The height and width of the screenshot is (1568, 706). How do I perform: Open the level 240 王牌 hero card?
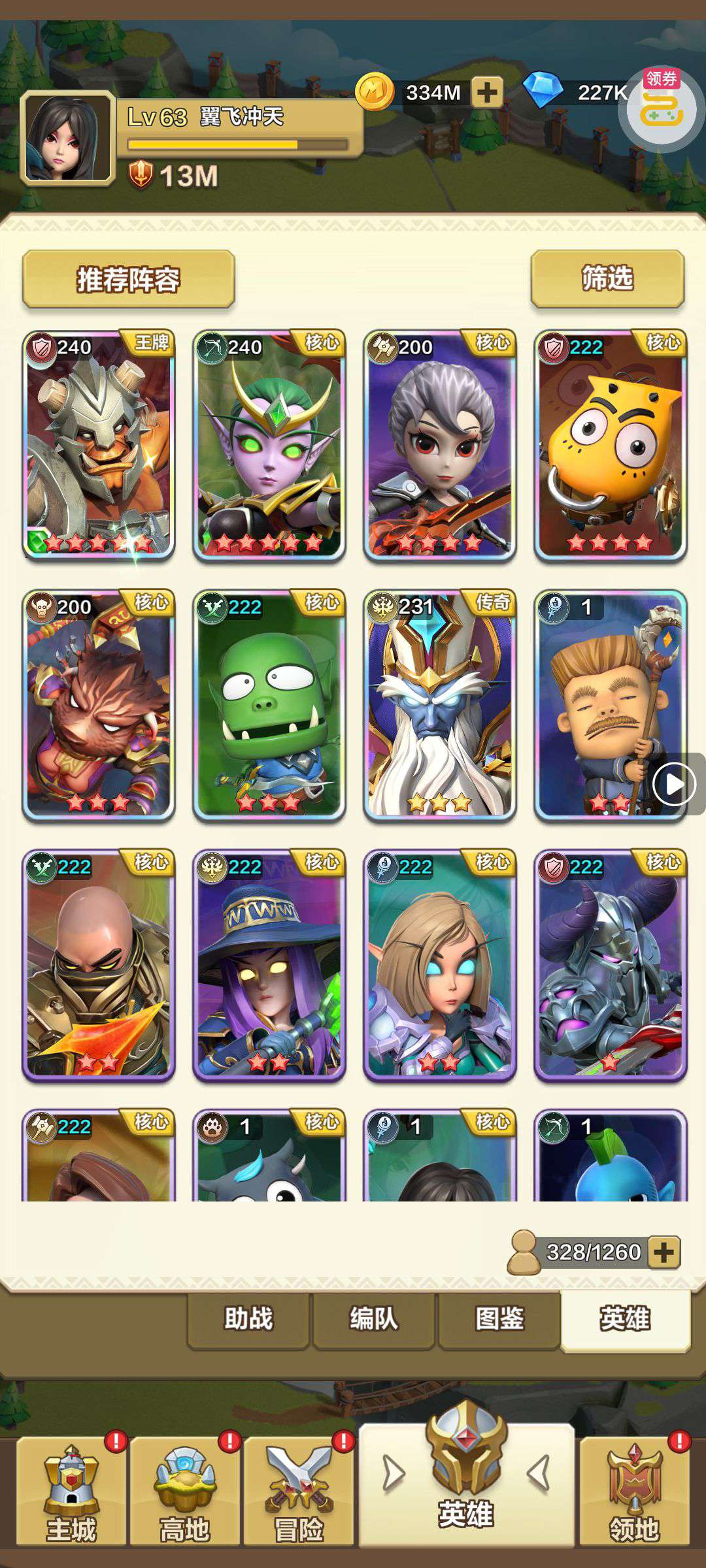click(x=99, y=445)
